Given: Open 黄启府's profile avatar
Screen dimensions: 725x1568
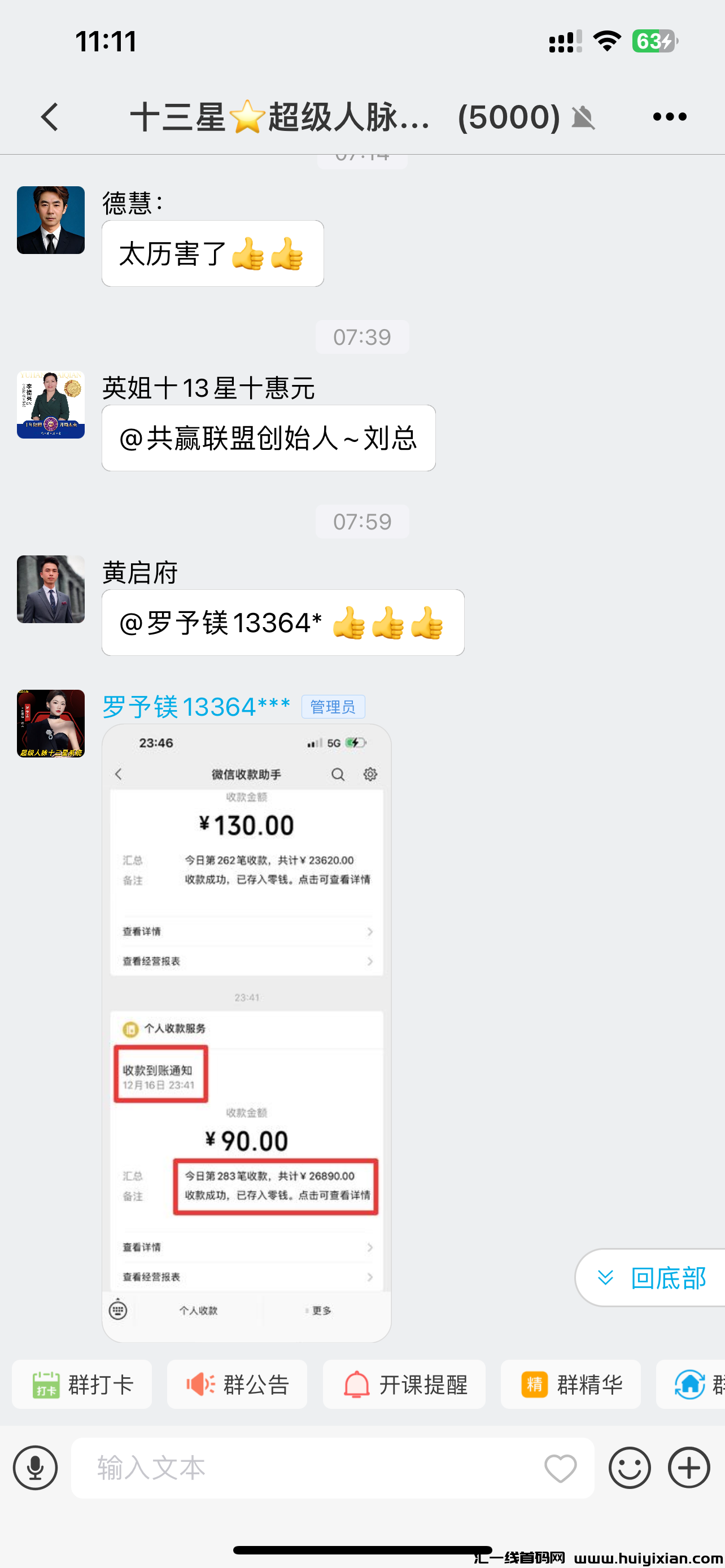Looking at the screenshot, I should (x=50, y=589).
